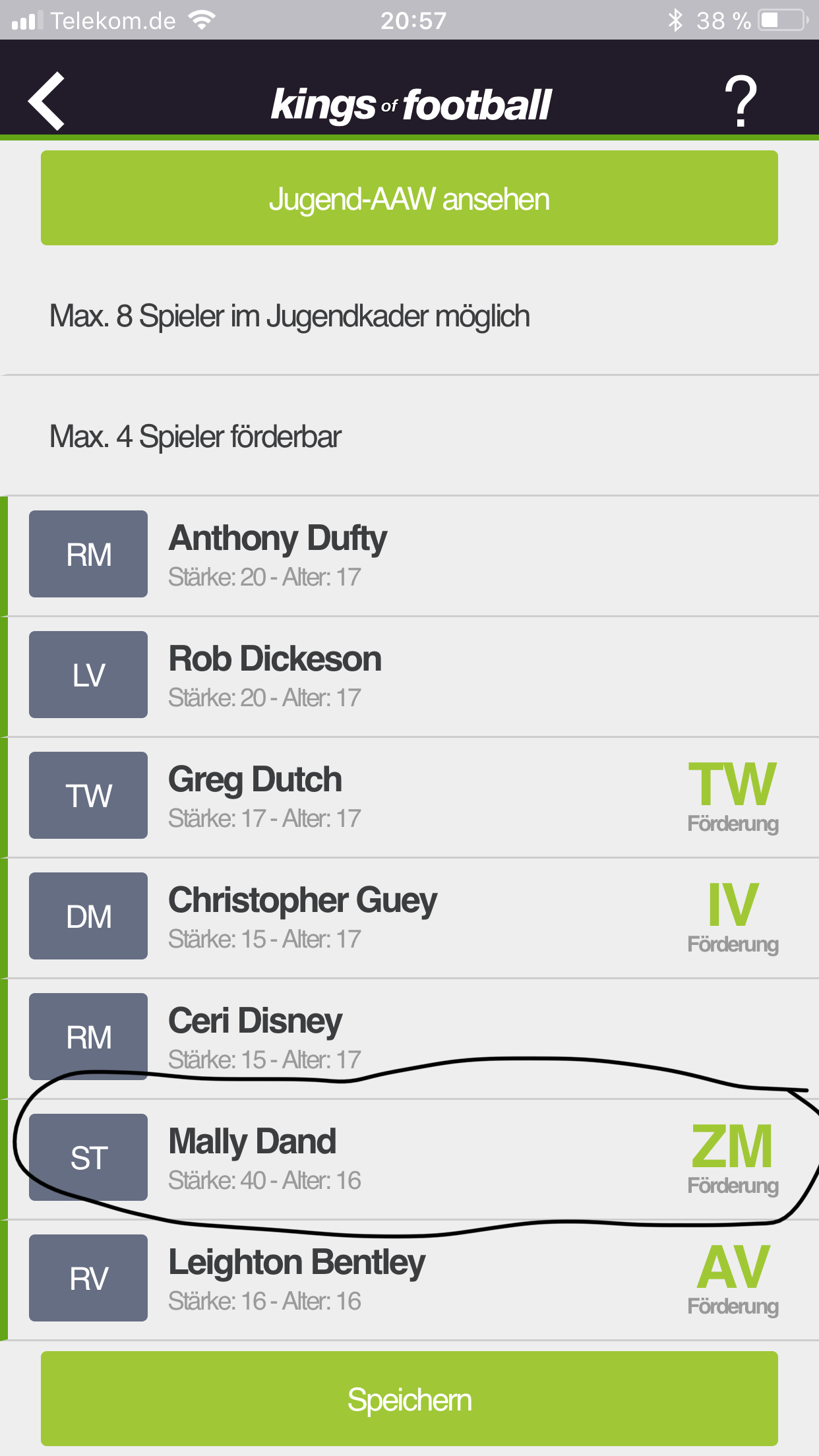The width and height of the screenshot is (819, 1456).
Task: Select Mally Dand, the ST player
Action: coord(409,1159)
